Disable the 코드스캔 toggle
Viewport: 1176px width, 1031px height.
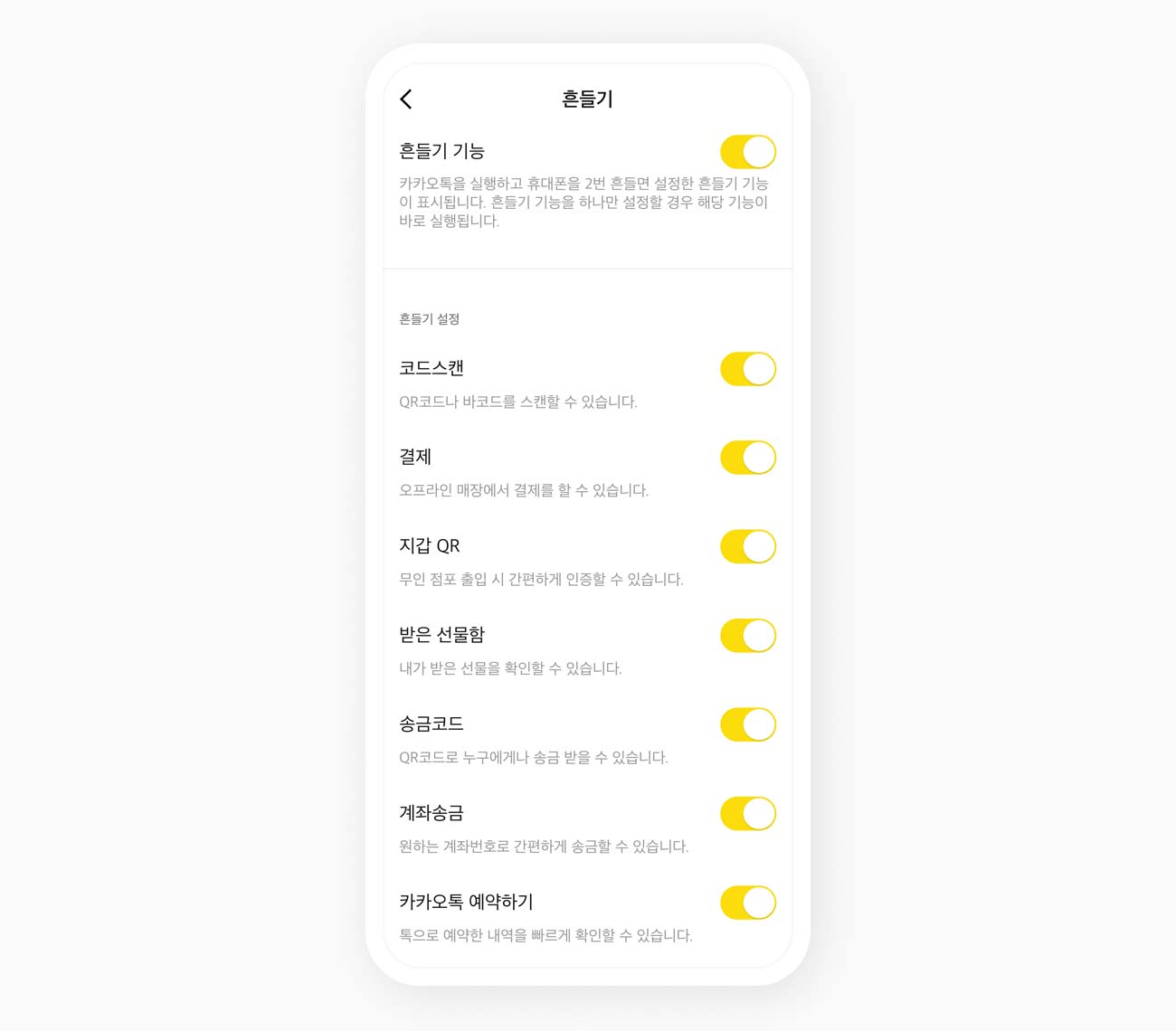(x=747, y=369)
